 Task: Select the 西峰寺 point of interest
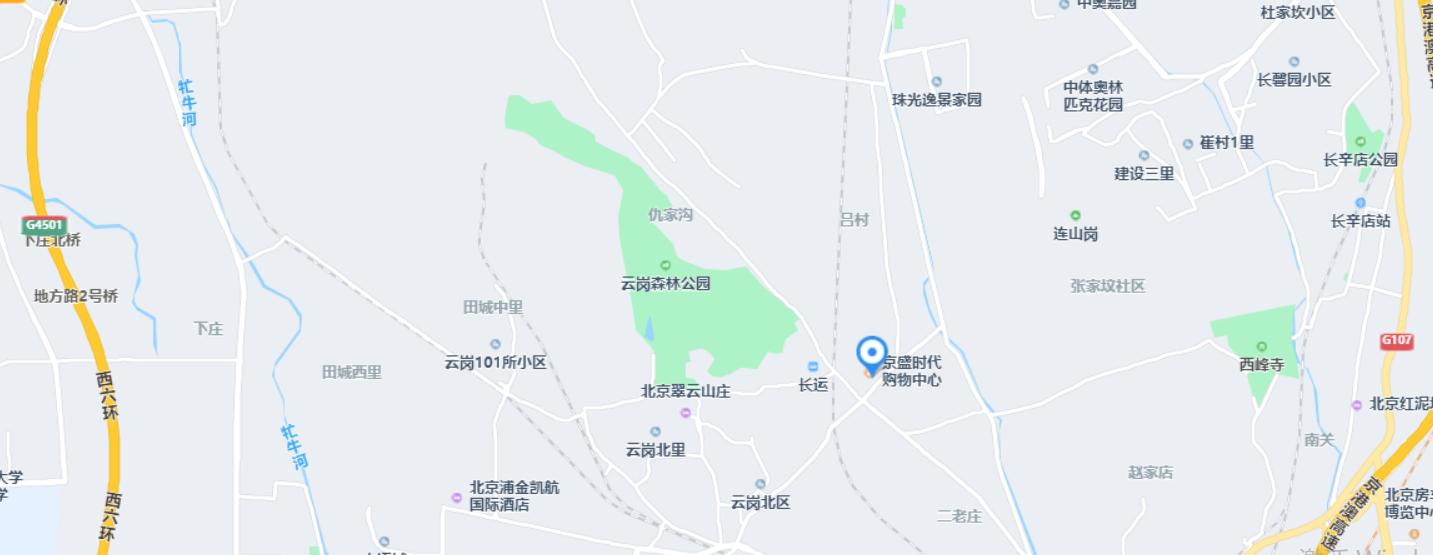click(1261, 347)
